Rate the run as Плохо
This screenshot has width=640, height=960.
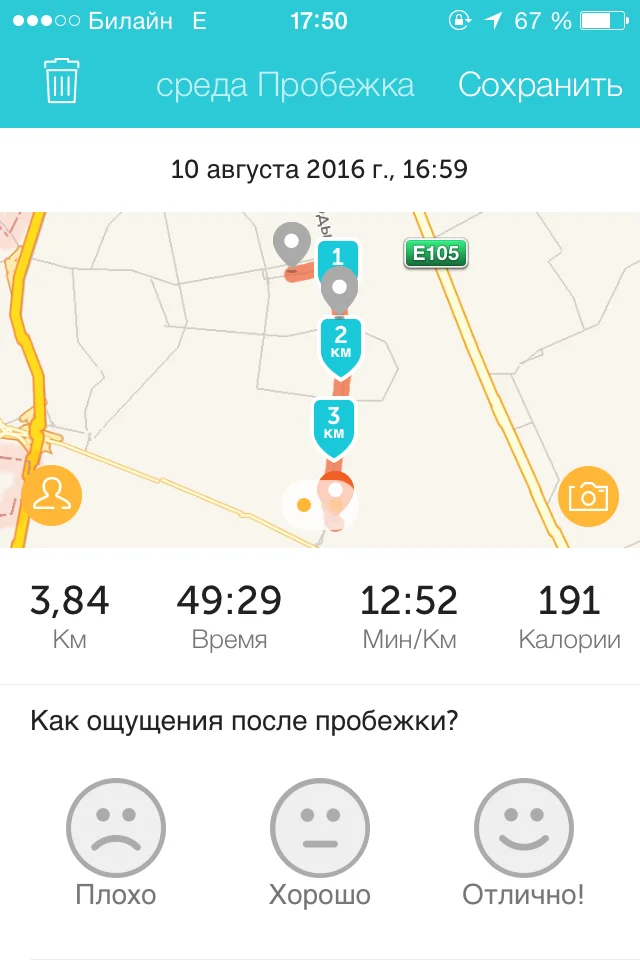click(115, 829)
